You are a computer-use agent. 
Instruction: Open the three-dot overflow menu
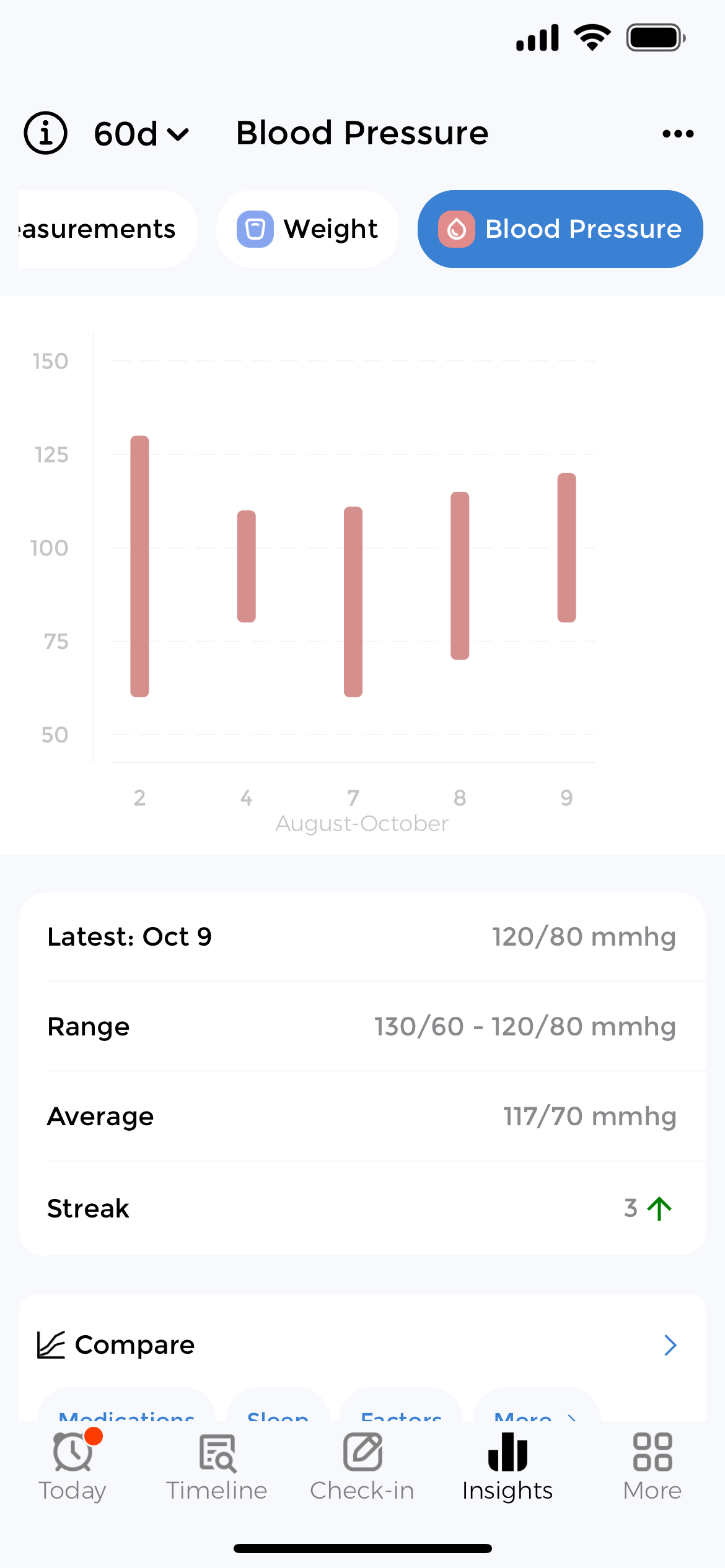click(678, 134)
